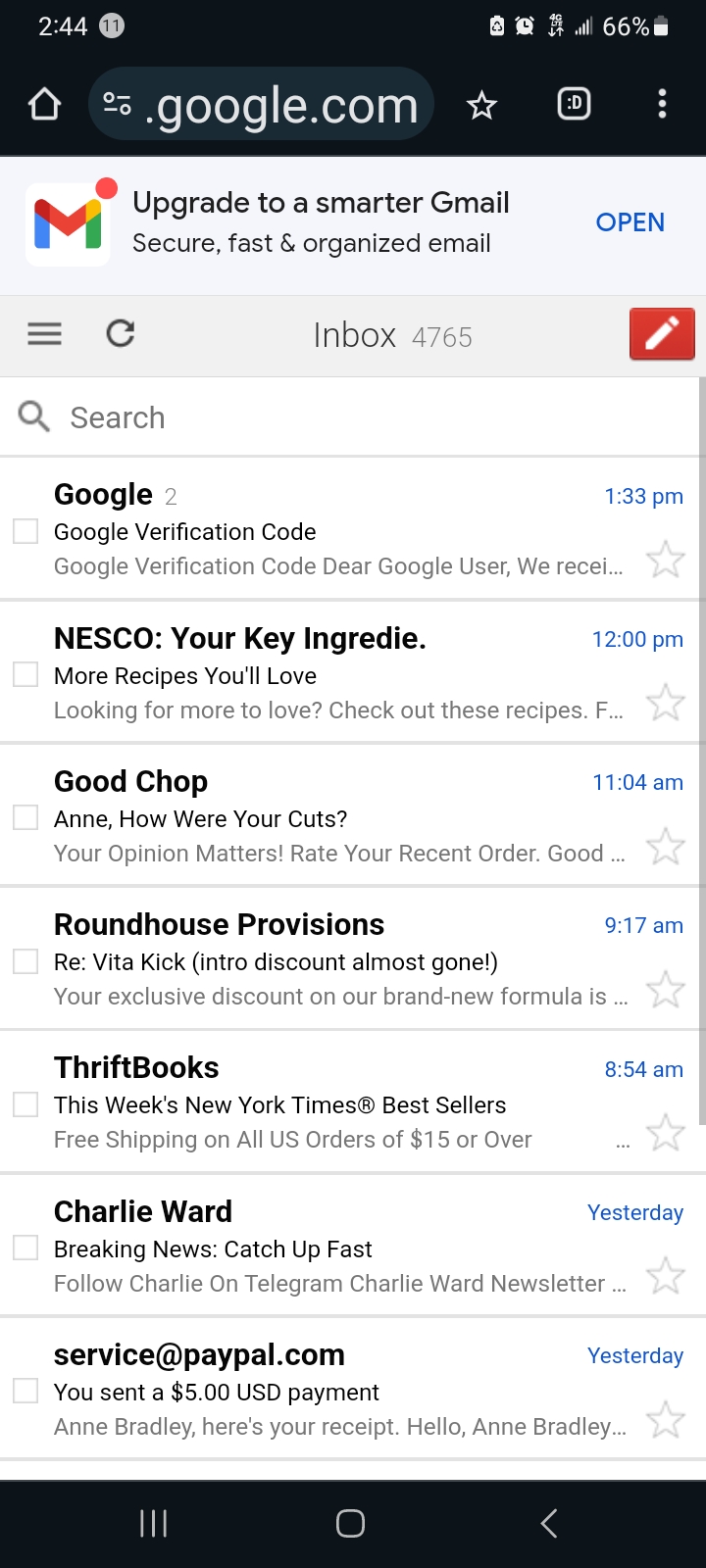706x1568 pixels.
Task: Compose a new email
Action: (662, 334)
